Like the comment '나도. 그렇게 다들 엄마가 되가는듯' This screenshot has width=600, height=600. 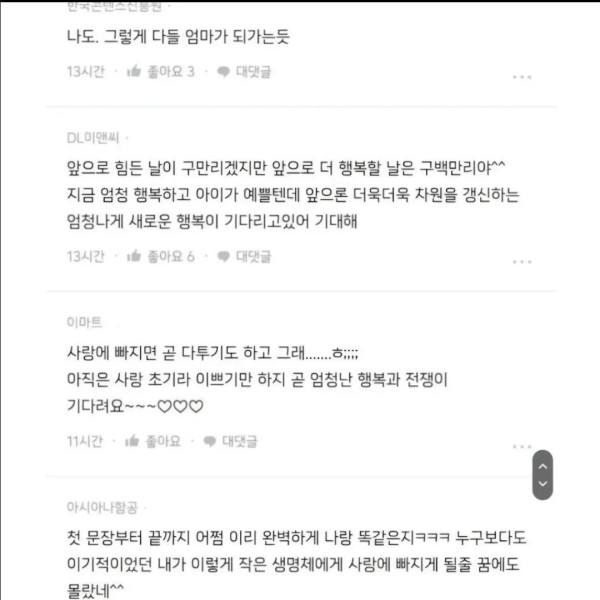click(x=160, y=72)
